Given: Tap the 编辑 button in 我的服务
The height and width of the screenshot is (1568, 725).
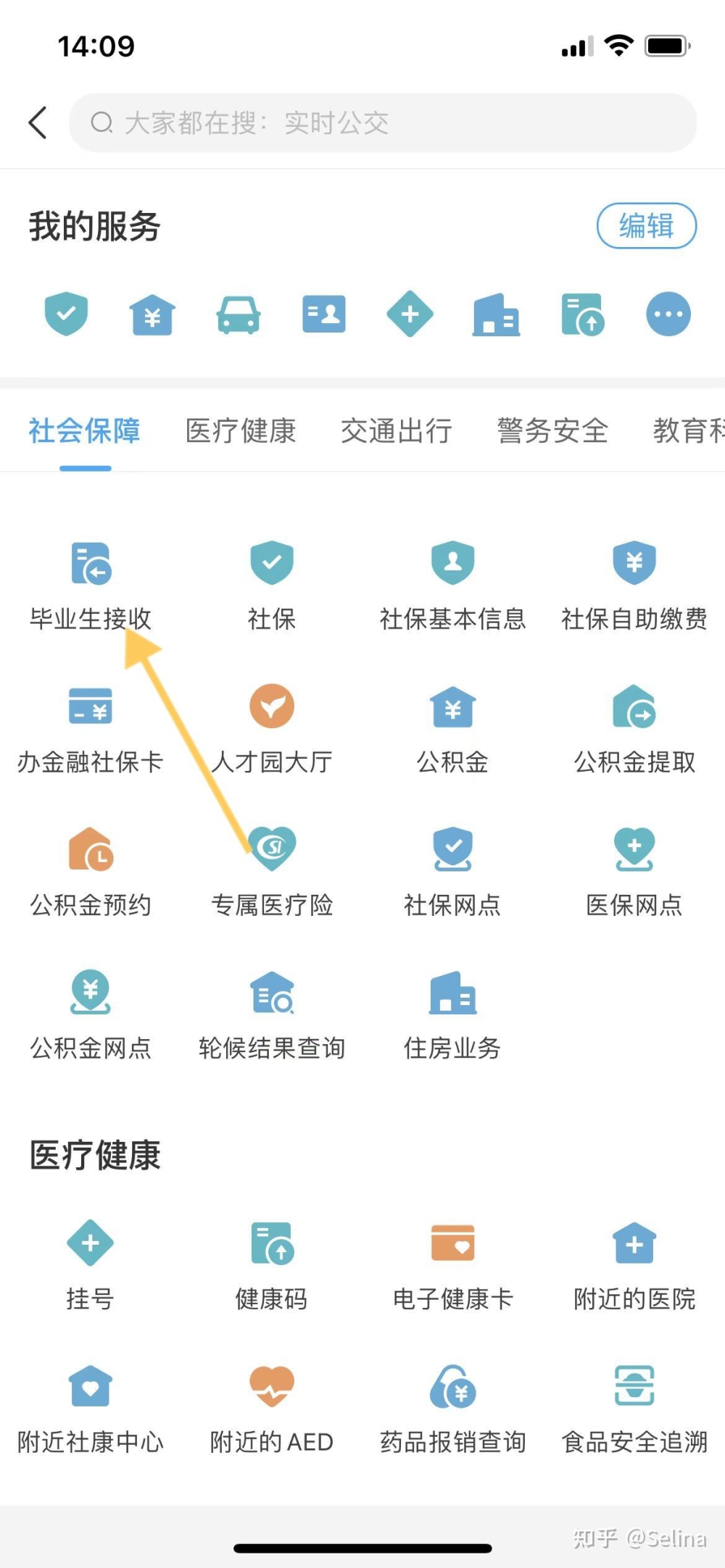Looking at the screenshot, I should pos(646,226).
